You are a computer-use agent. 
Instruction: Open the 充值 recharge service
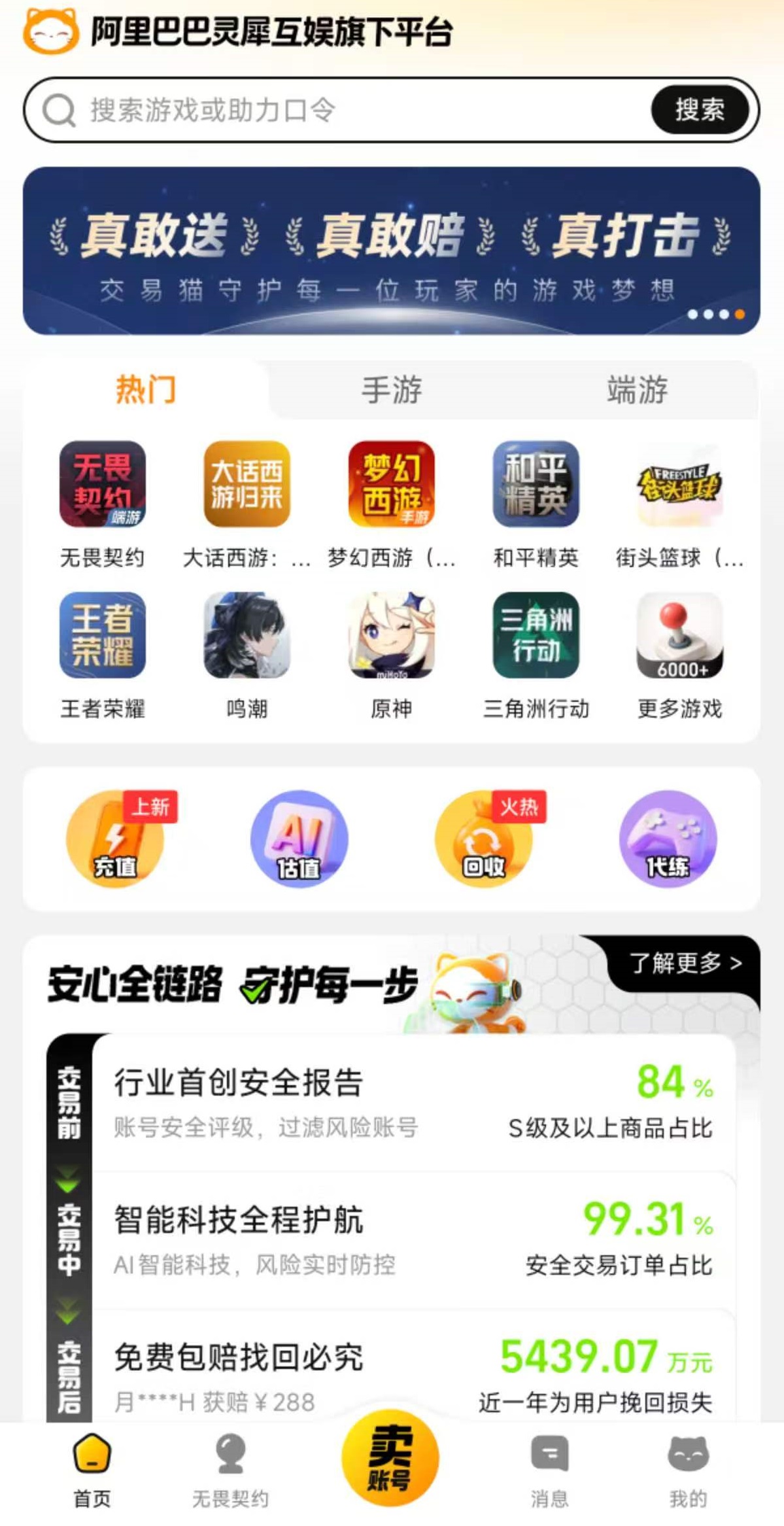(115, 839)
